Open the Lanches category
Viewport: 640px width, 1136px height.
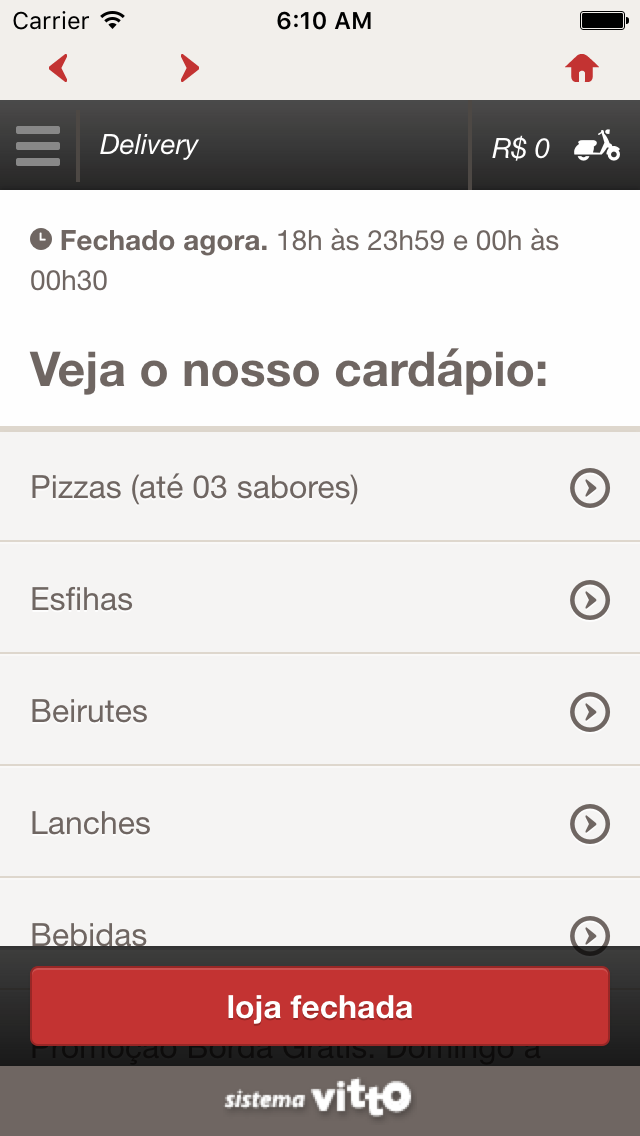click(x=320, y=822)
